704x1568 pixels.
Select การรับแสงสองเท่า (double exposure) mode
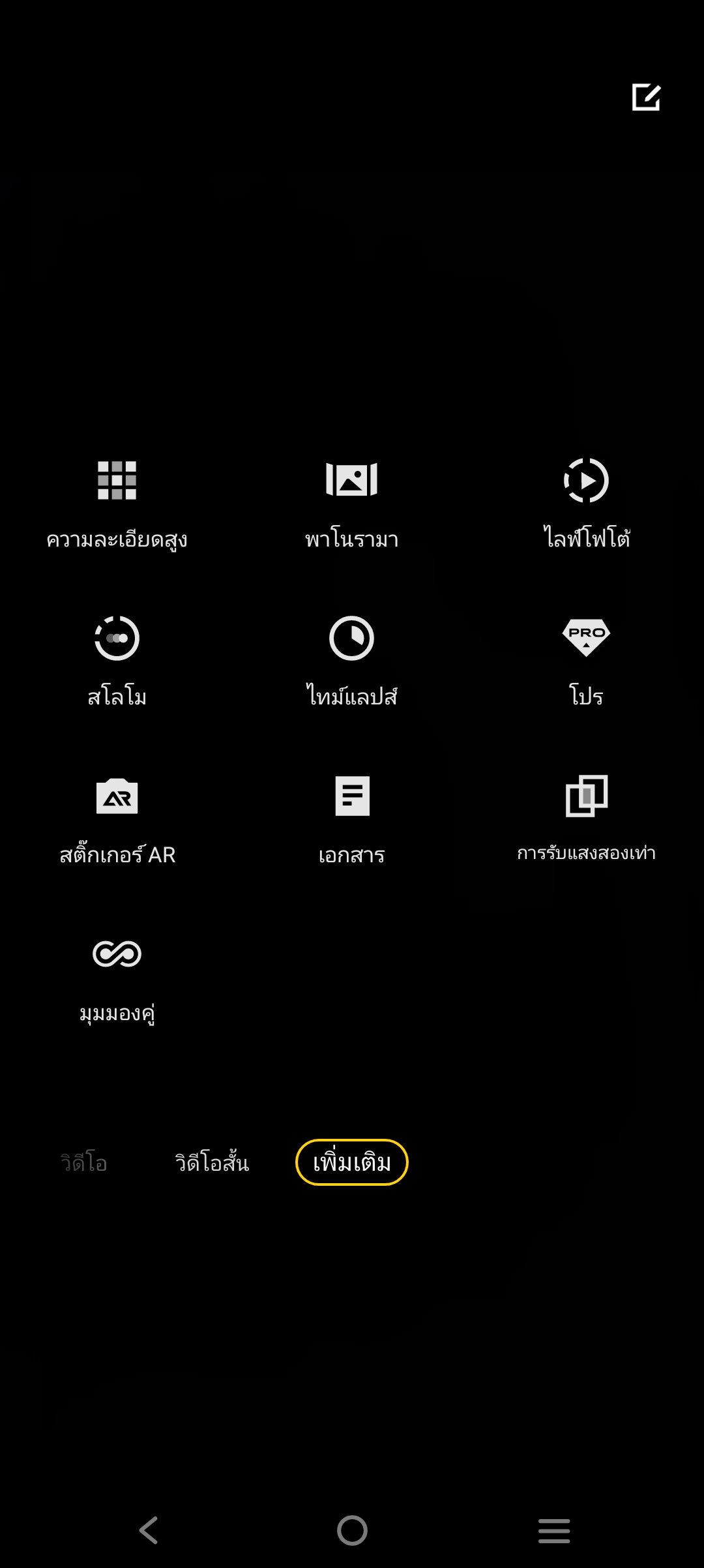(x=586, y=819)
